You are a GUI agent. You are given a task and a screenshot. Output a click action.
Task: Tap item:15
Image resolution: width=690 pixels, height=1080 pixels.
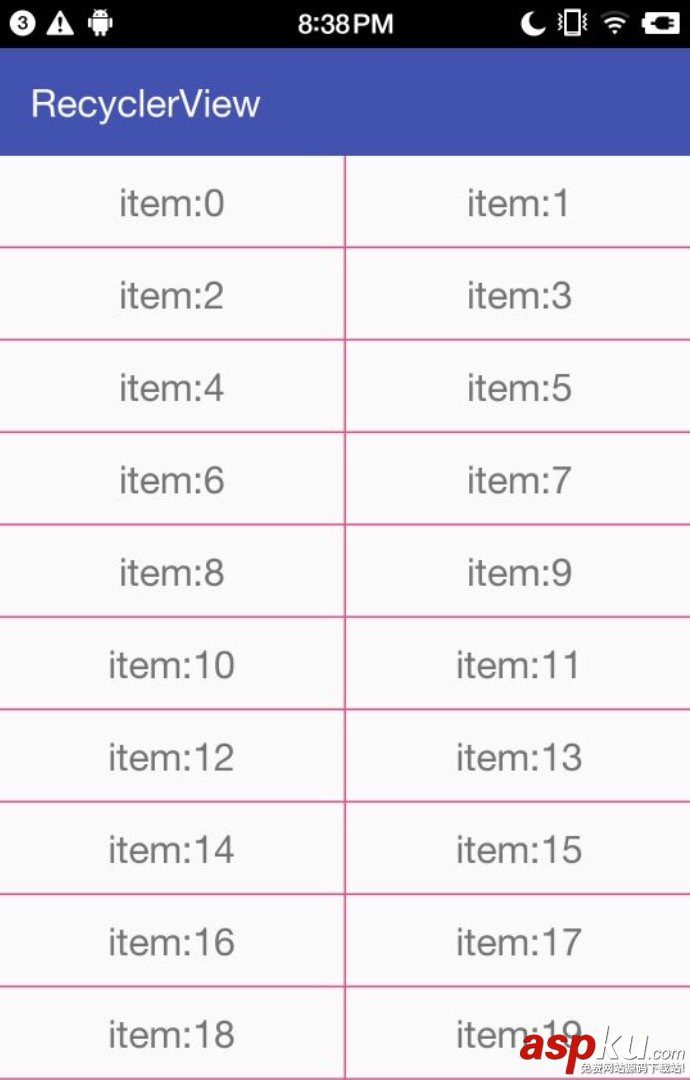pyautogui.click(x=518, y=849)
